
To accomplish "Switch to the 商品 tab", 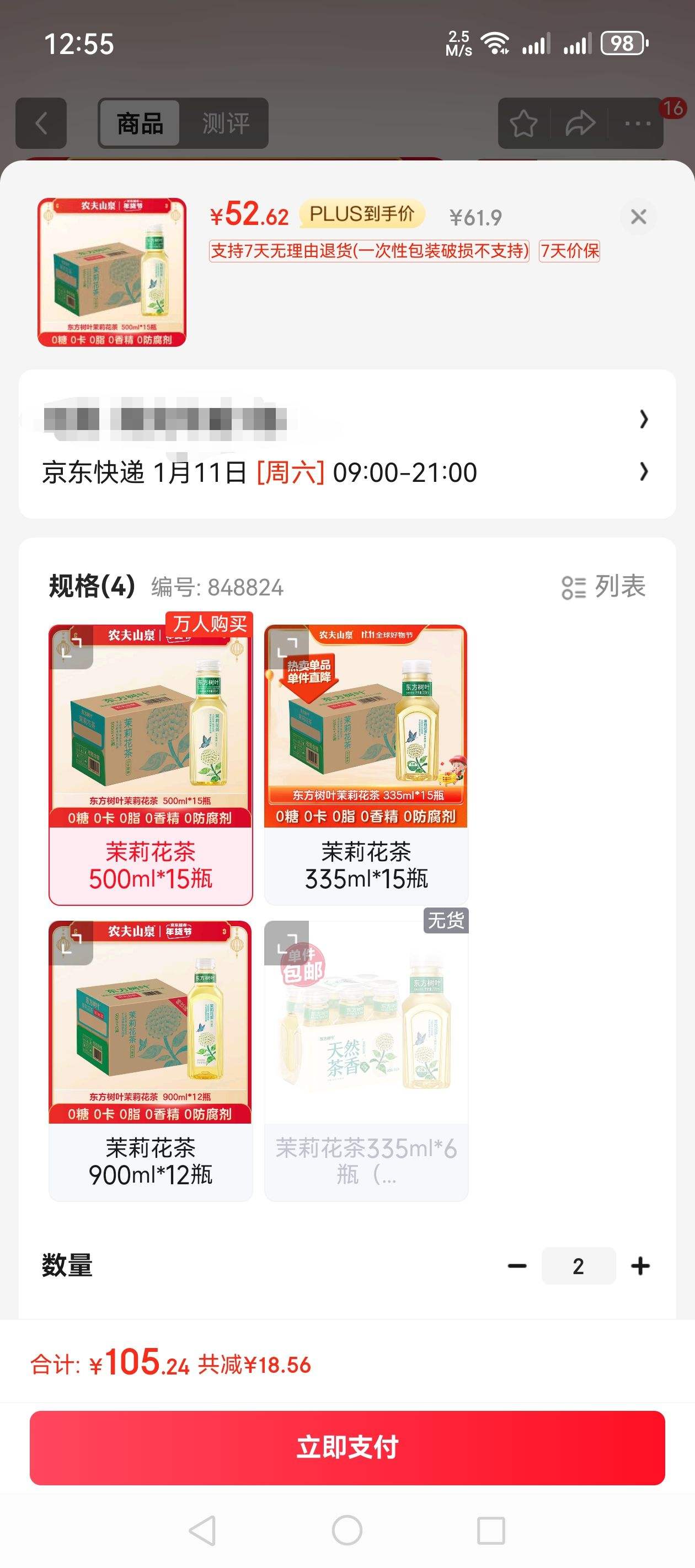I will tap(139, 123).
